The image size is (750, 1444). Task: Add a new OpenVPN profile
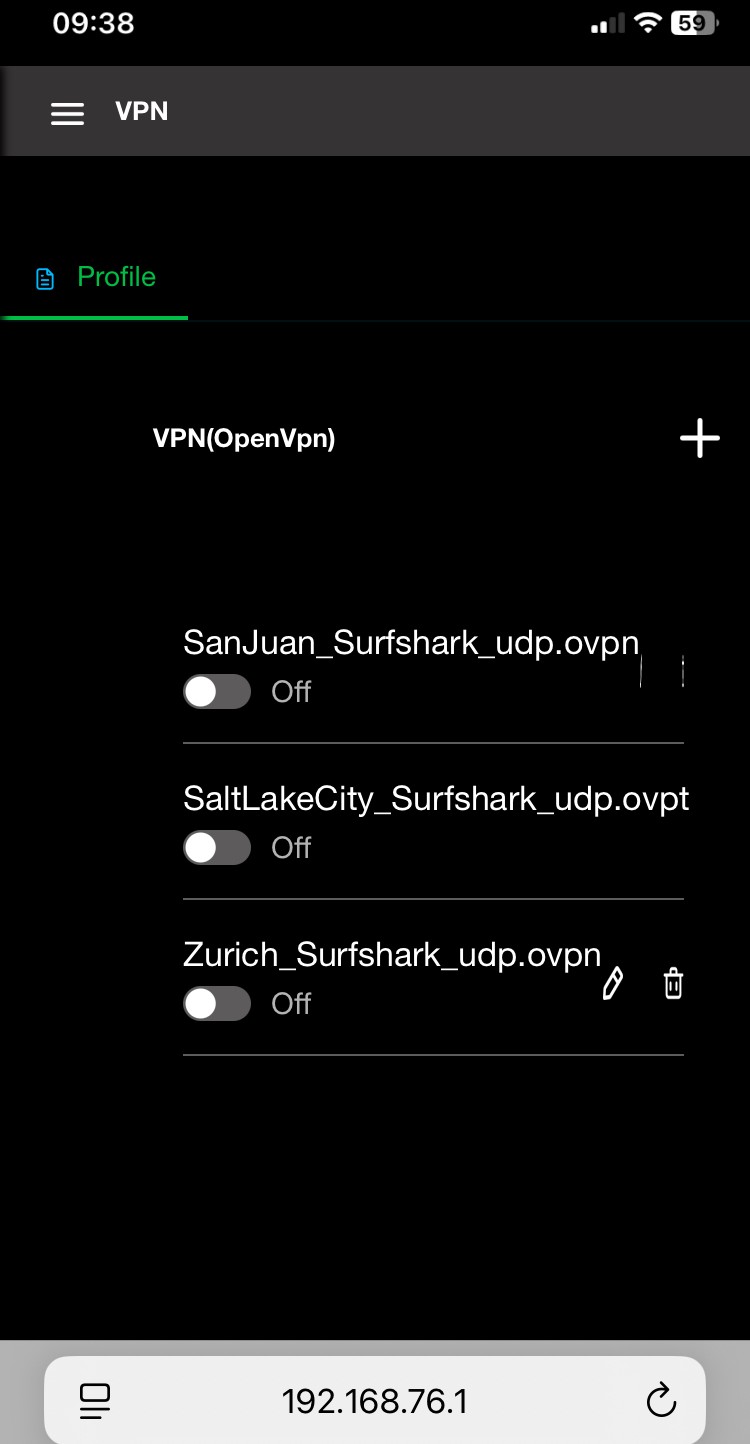[x=699, y=438]
